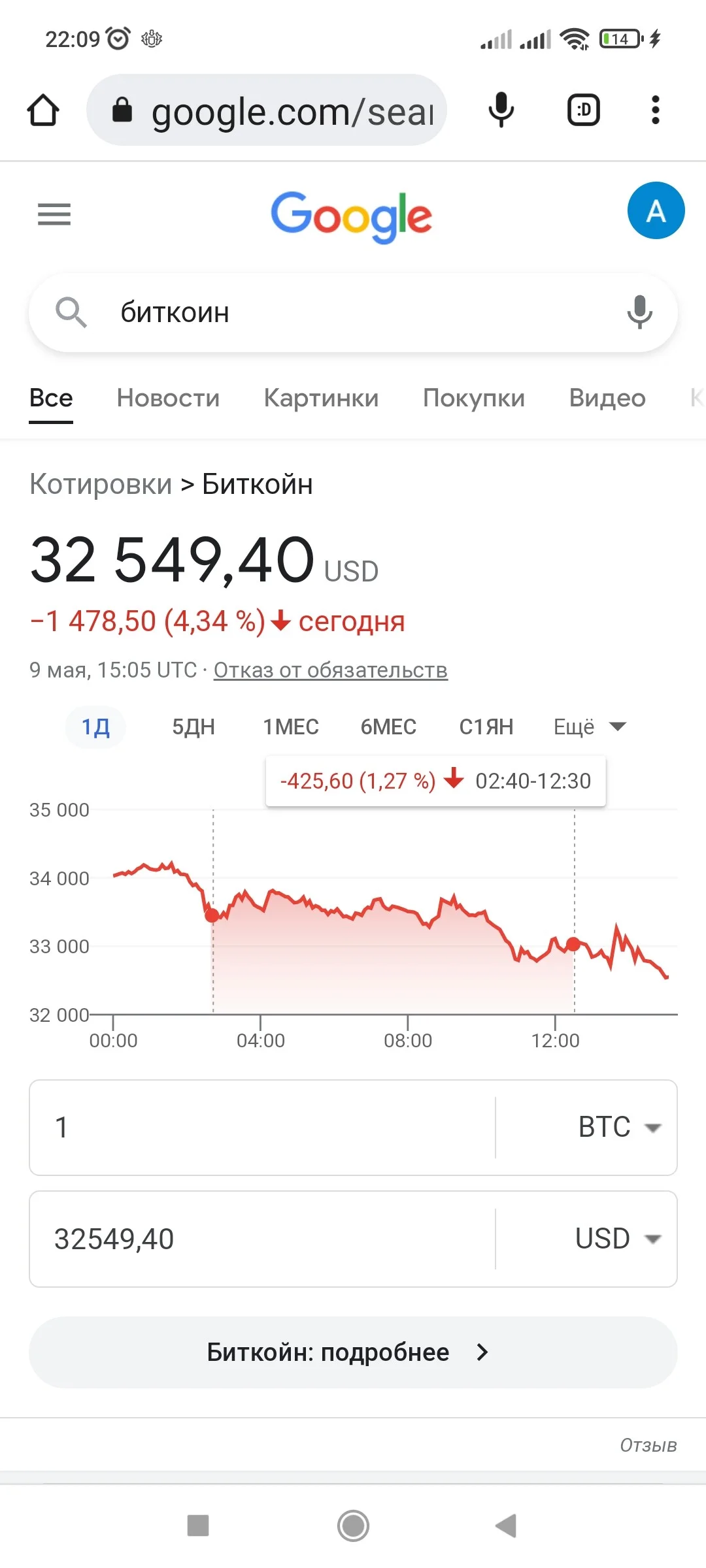Tap microphone inside Google search box
The width and height of the screenshot is (706, 1568).
coord(639,312)
